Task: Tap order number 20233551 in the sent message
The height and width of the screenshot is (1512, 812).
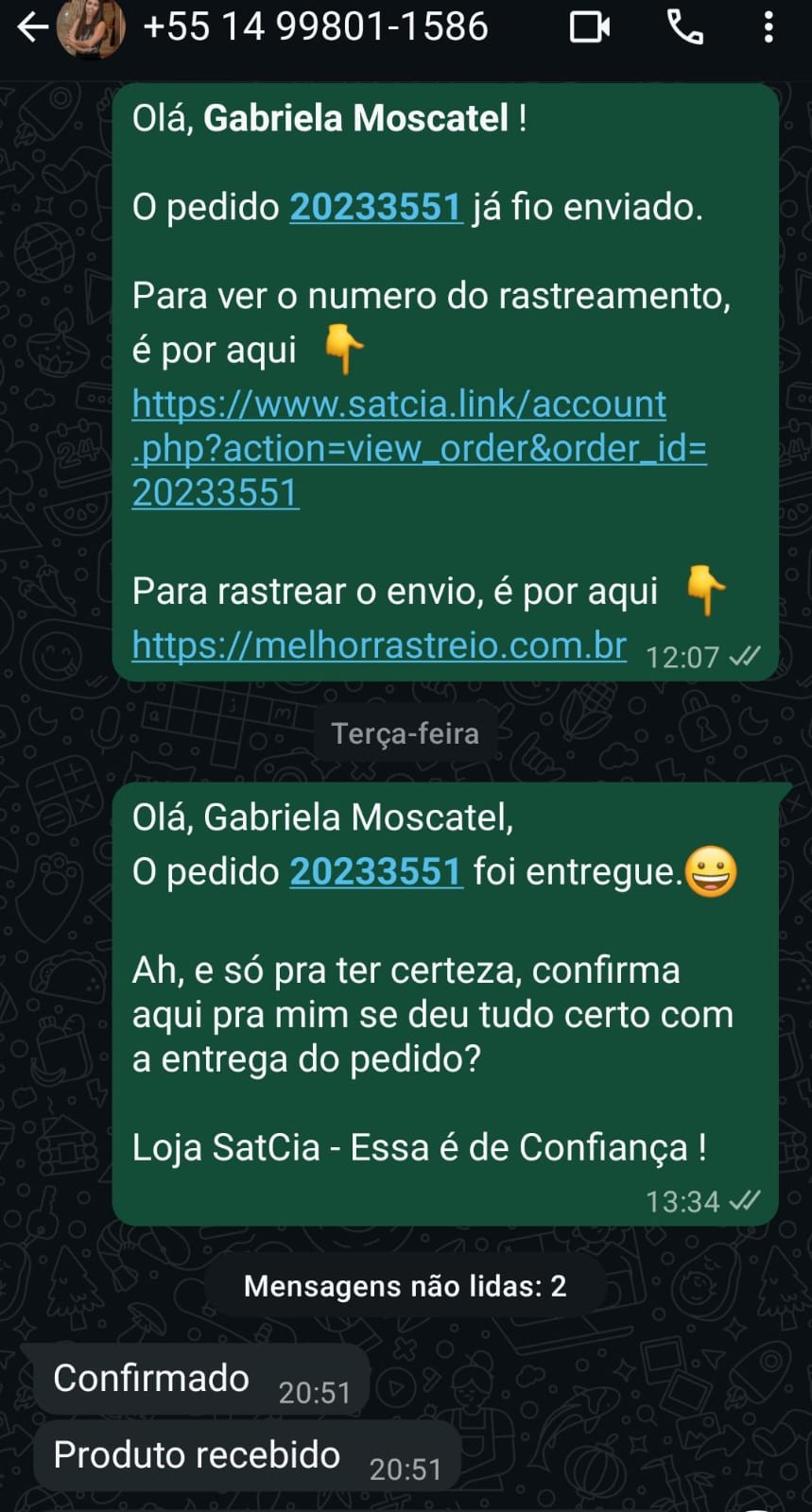Action: point(376,207)
